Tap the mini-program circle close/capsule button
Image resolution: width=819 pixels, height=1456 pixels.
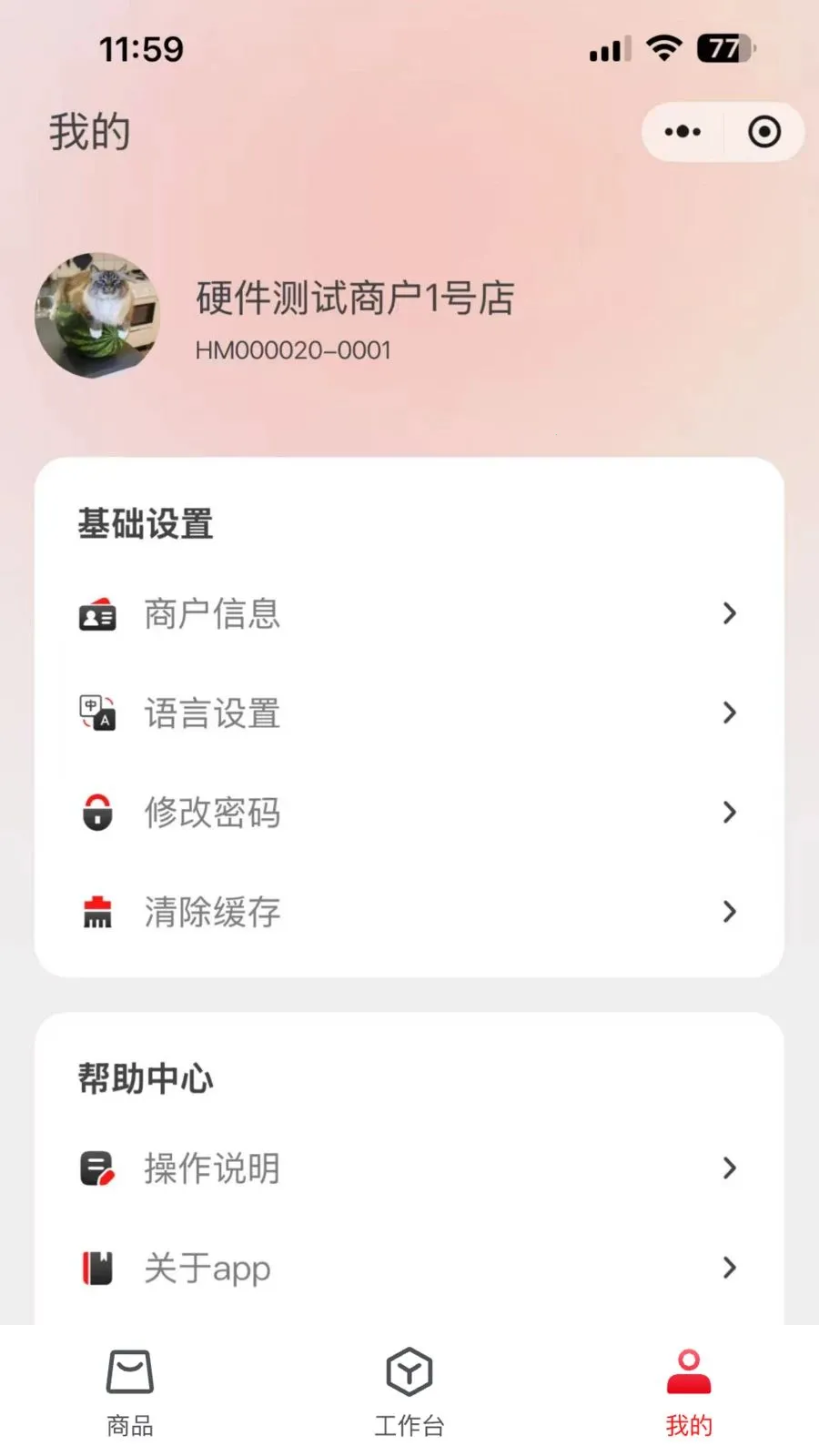(763, 132)
